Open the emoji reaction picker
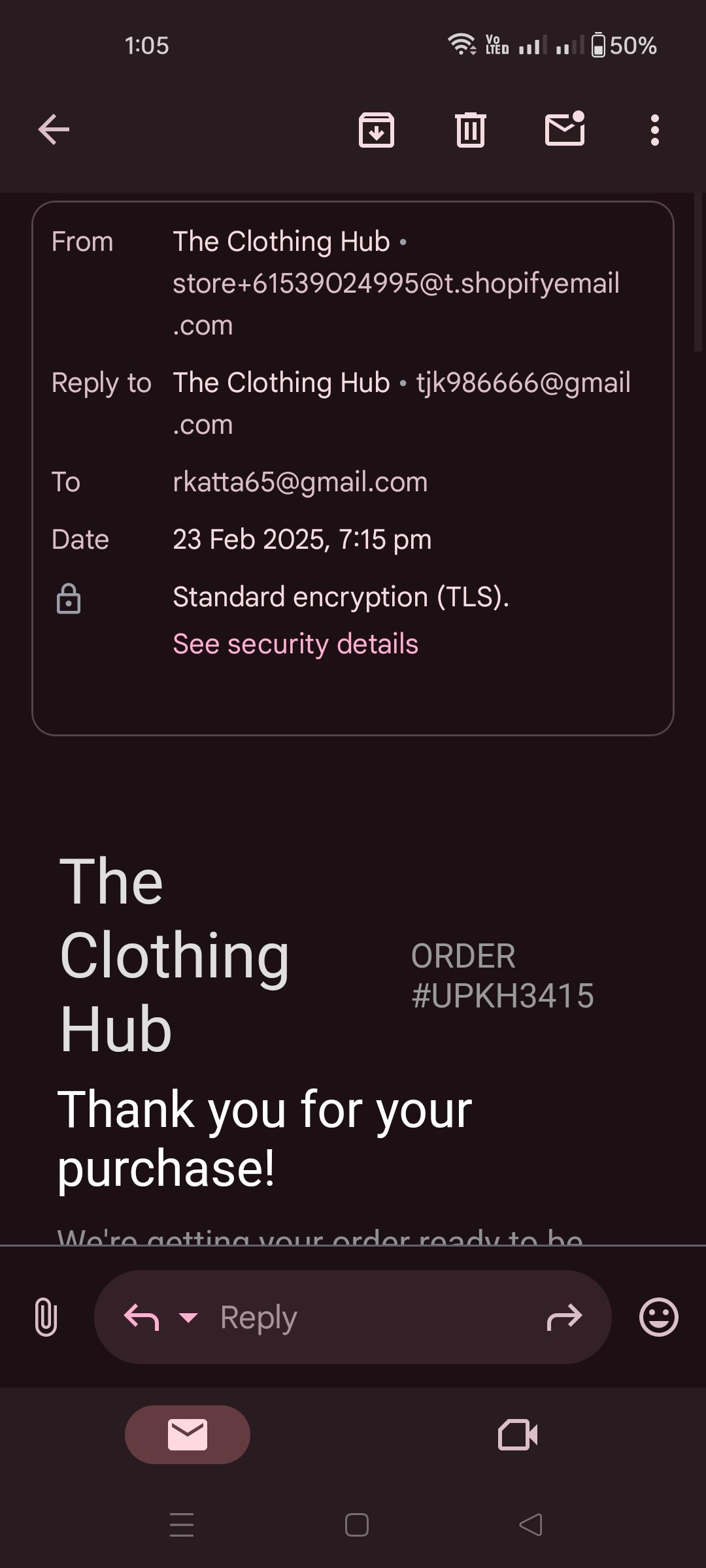 (658, 1317)
